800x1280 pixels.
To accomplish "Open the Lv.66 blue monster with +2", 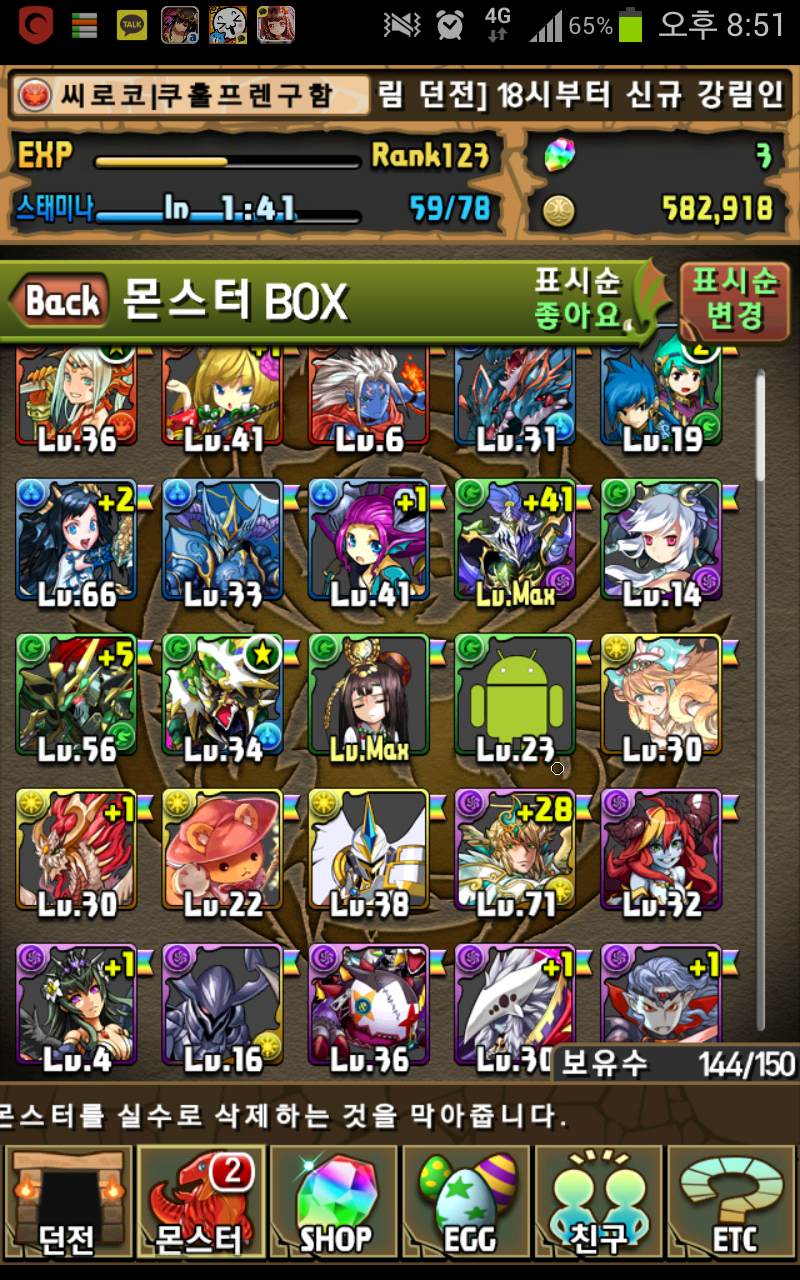I will (76, 540).
